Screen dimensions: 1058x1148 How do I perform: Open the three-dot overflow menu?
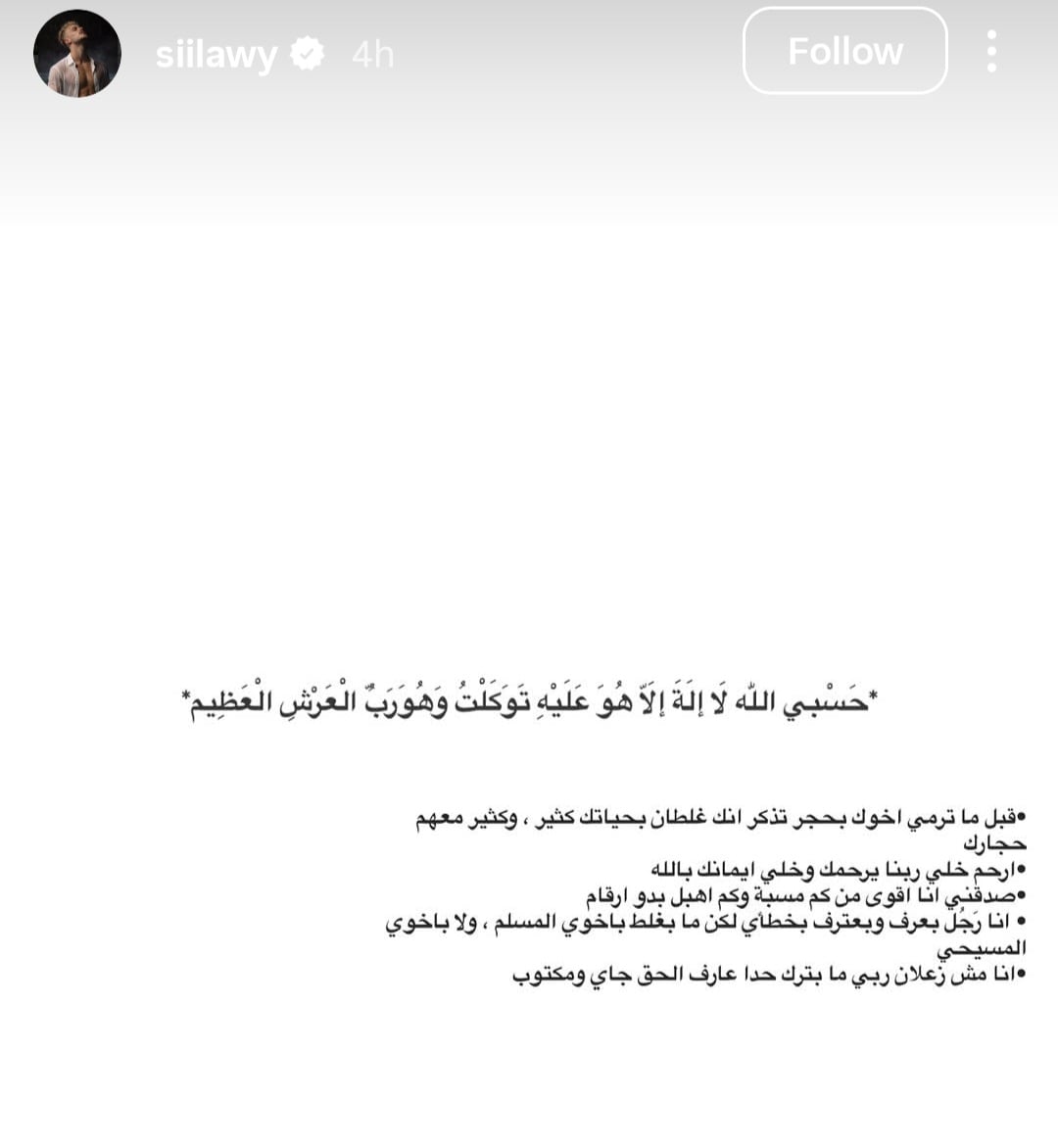coord(991,51)
